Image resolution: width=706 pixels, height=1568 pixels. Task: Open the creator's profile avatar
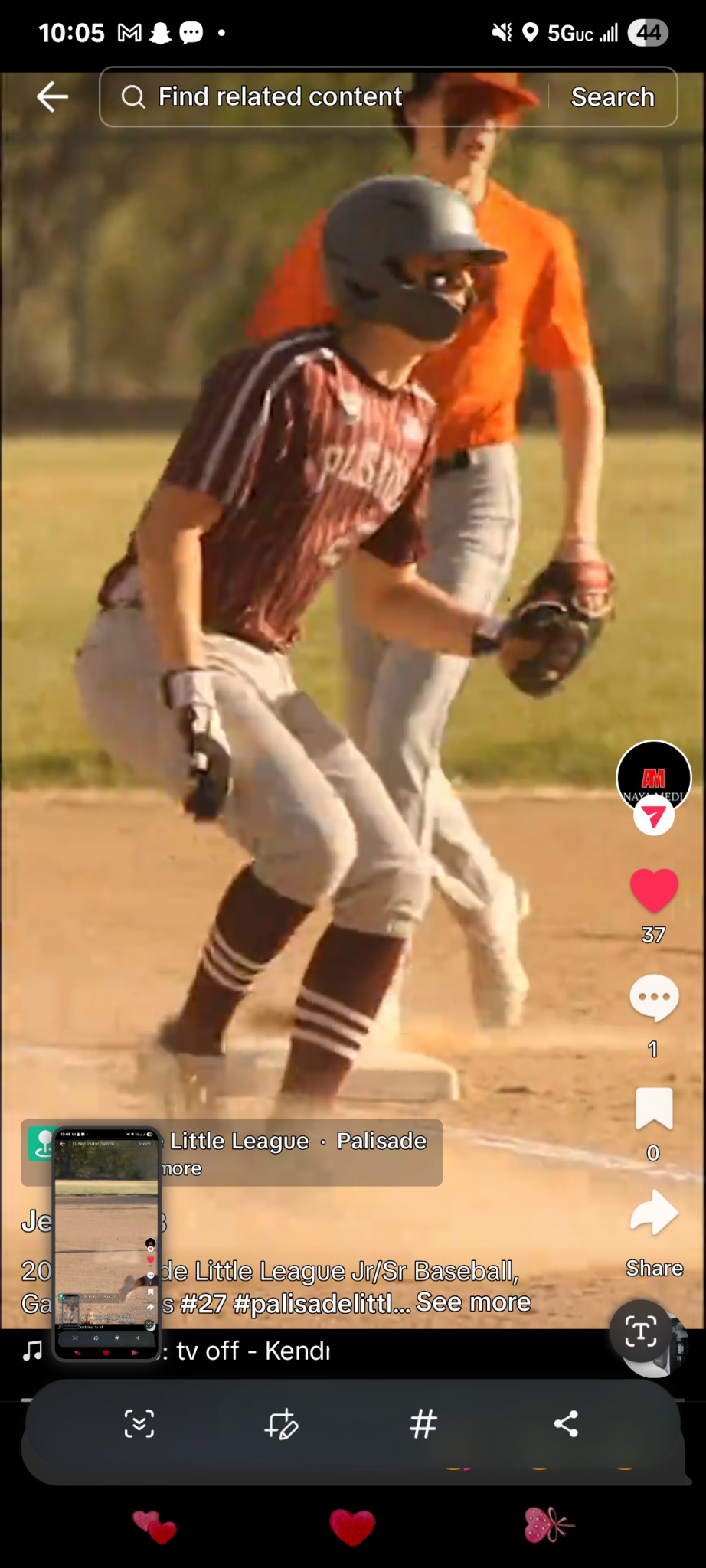pyautogui.click(x=653, y=778)
